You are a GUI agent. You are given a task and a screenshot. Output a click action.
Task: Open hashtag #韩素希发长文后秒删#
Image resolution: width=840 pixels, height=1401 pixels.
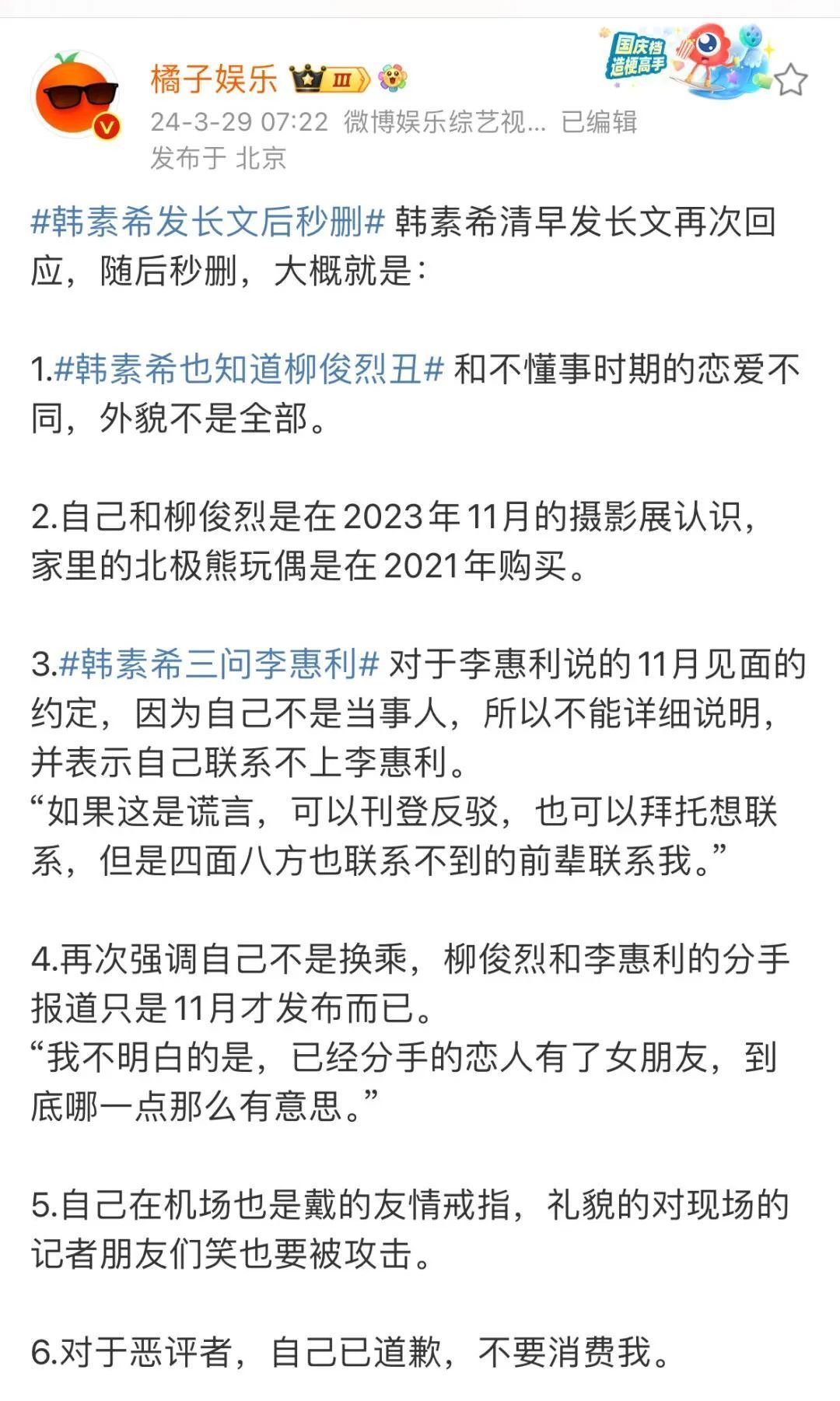[208, 222]
